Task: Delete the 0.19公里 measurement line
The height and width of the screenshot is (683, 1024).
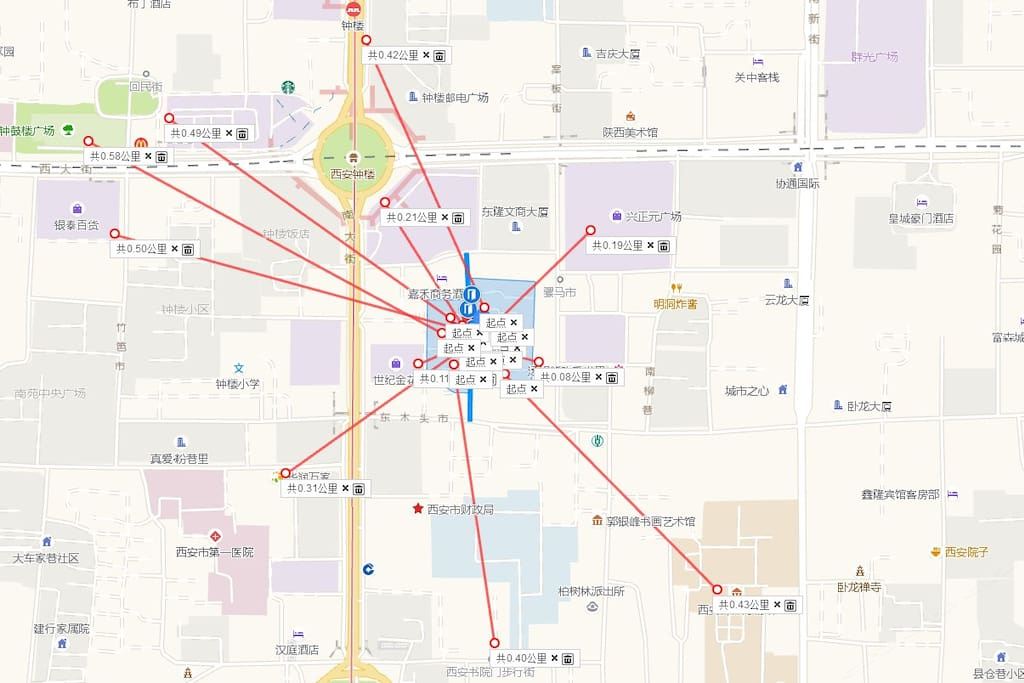Action: [x=663, y=245]
